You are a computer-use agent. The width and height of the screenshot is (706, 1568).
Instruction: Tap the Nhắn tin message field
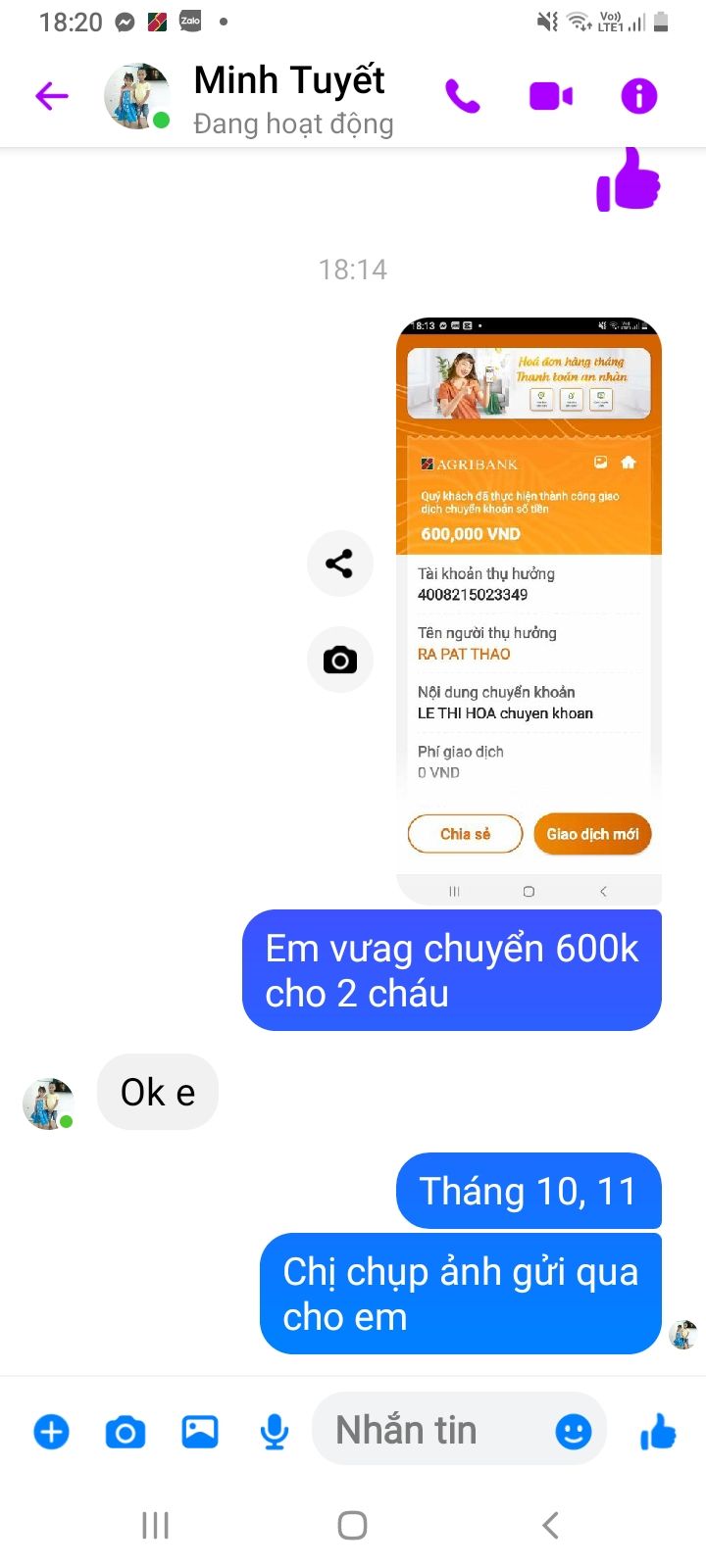(431, 1431)
